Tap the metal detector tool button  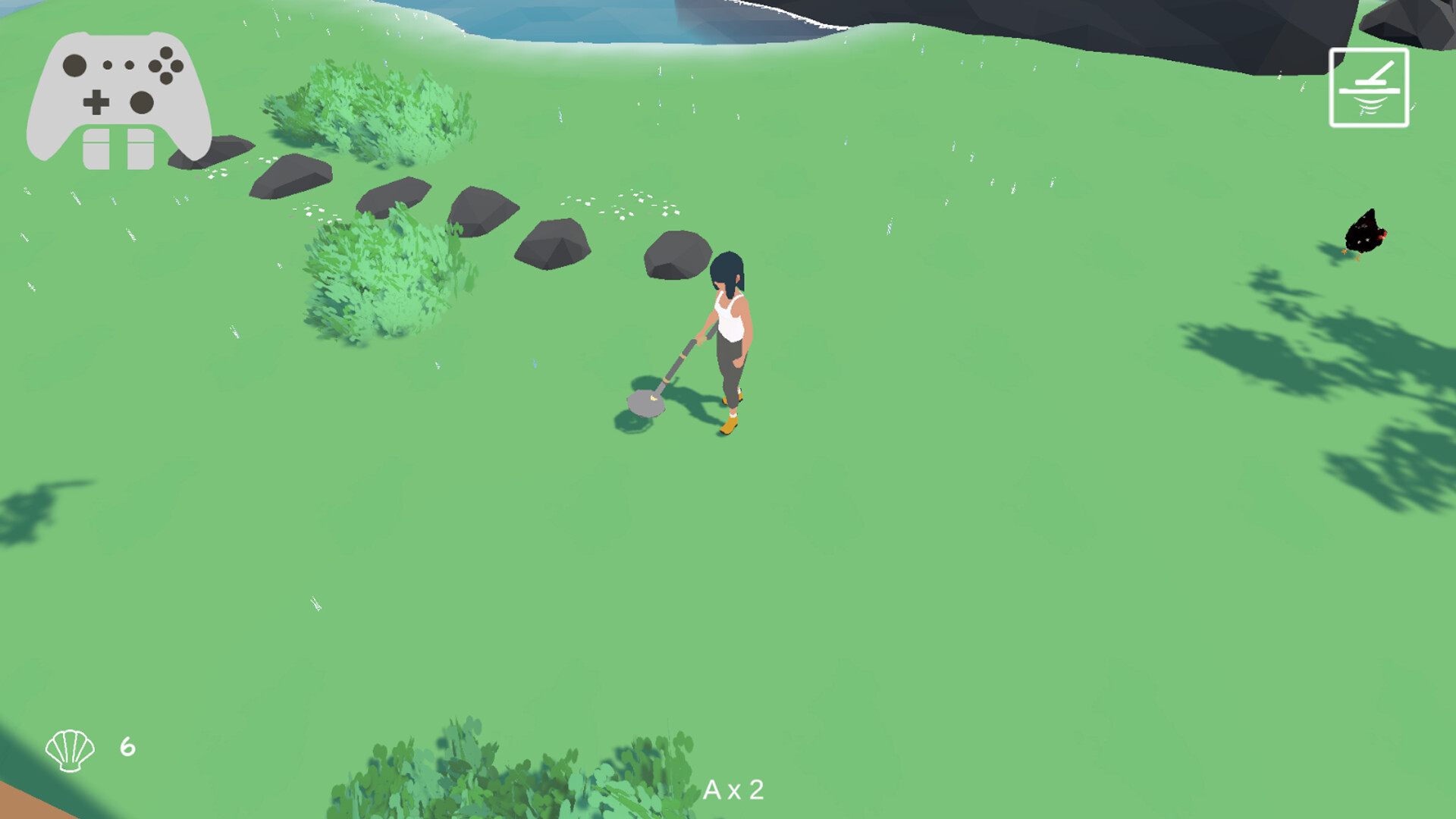pyautogui.click(x=1369, y=88)
